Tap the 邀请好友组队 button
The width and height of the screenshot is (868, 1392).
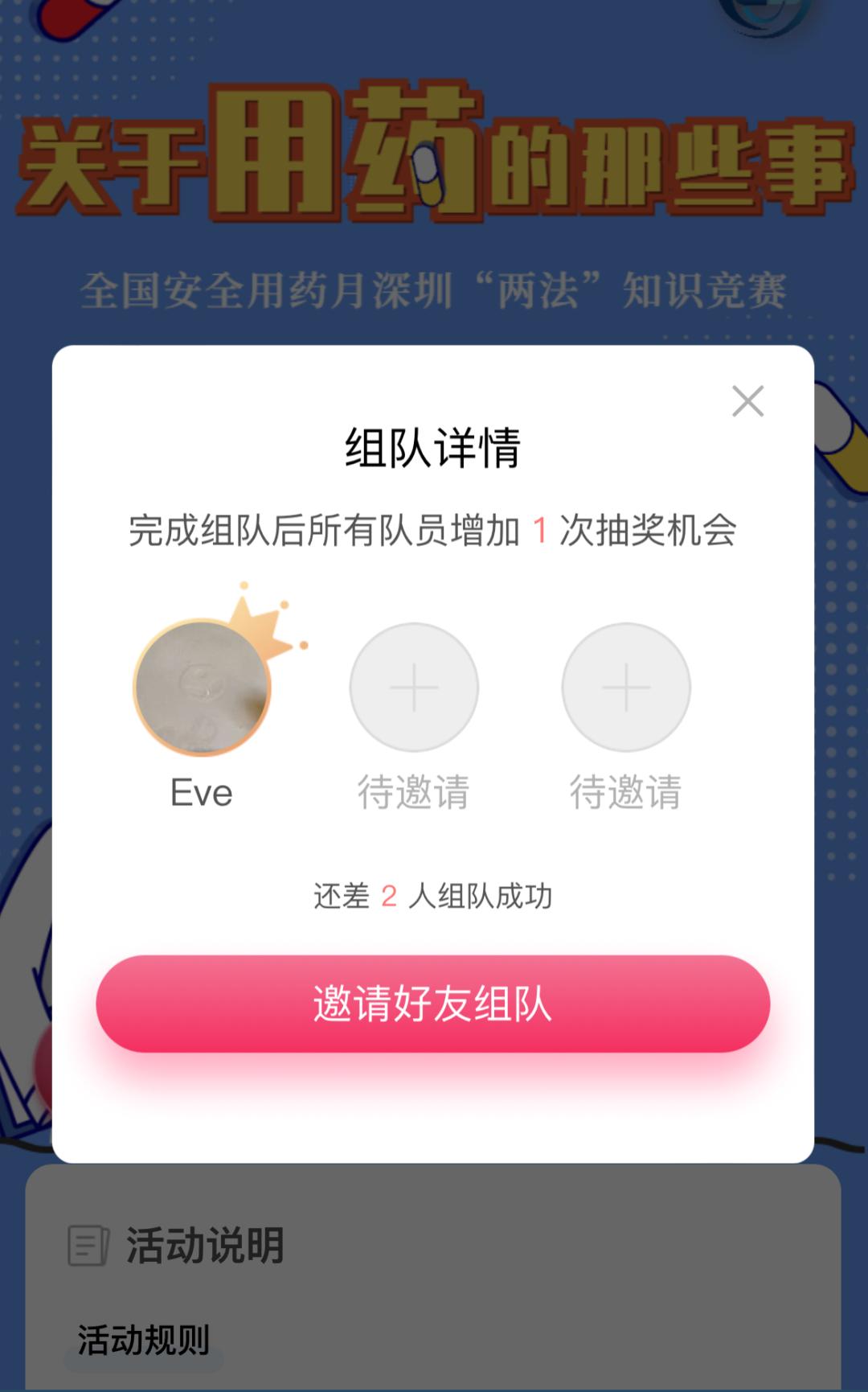(x=433, y=1004)
